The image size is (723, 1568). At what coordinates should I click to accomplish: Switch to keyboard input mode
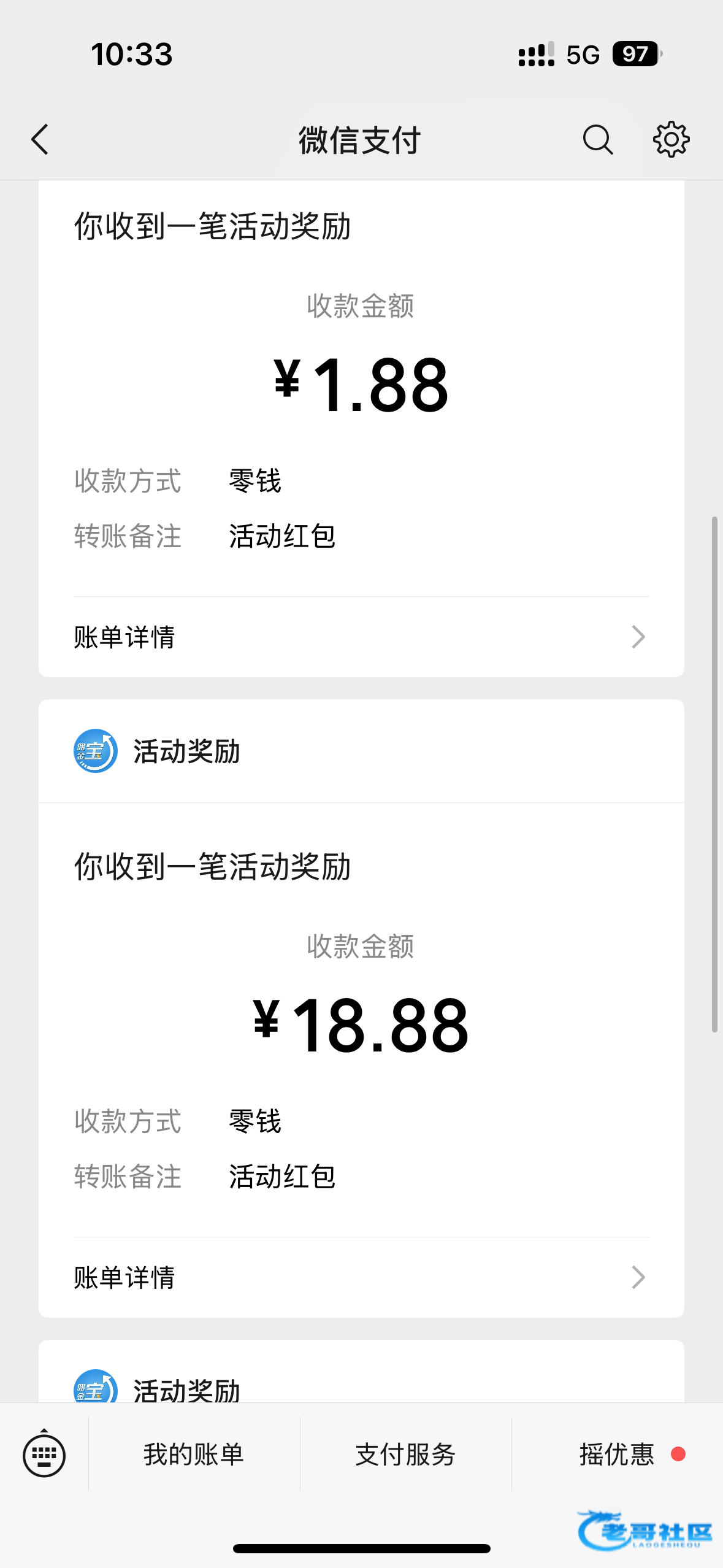tap(44, 1455)
